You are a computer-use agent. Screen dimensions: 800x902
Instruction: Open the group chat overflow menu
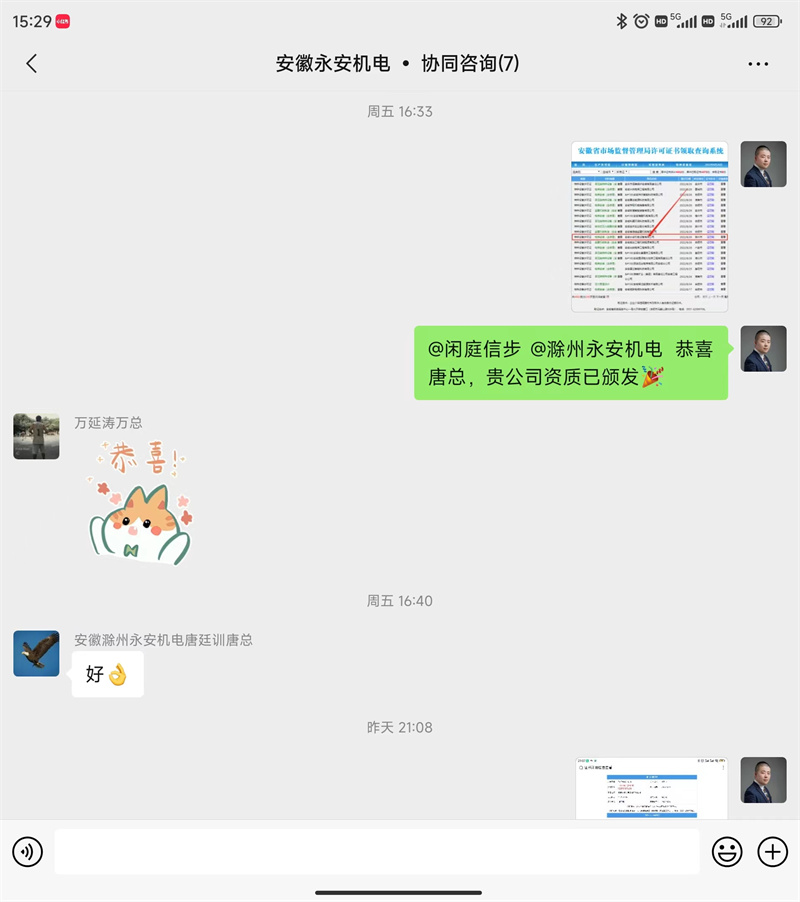pyautogui.click(x=758, y=64)
